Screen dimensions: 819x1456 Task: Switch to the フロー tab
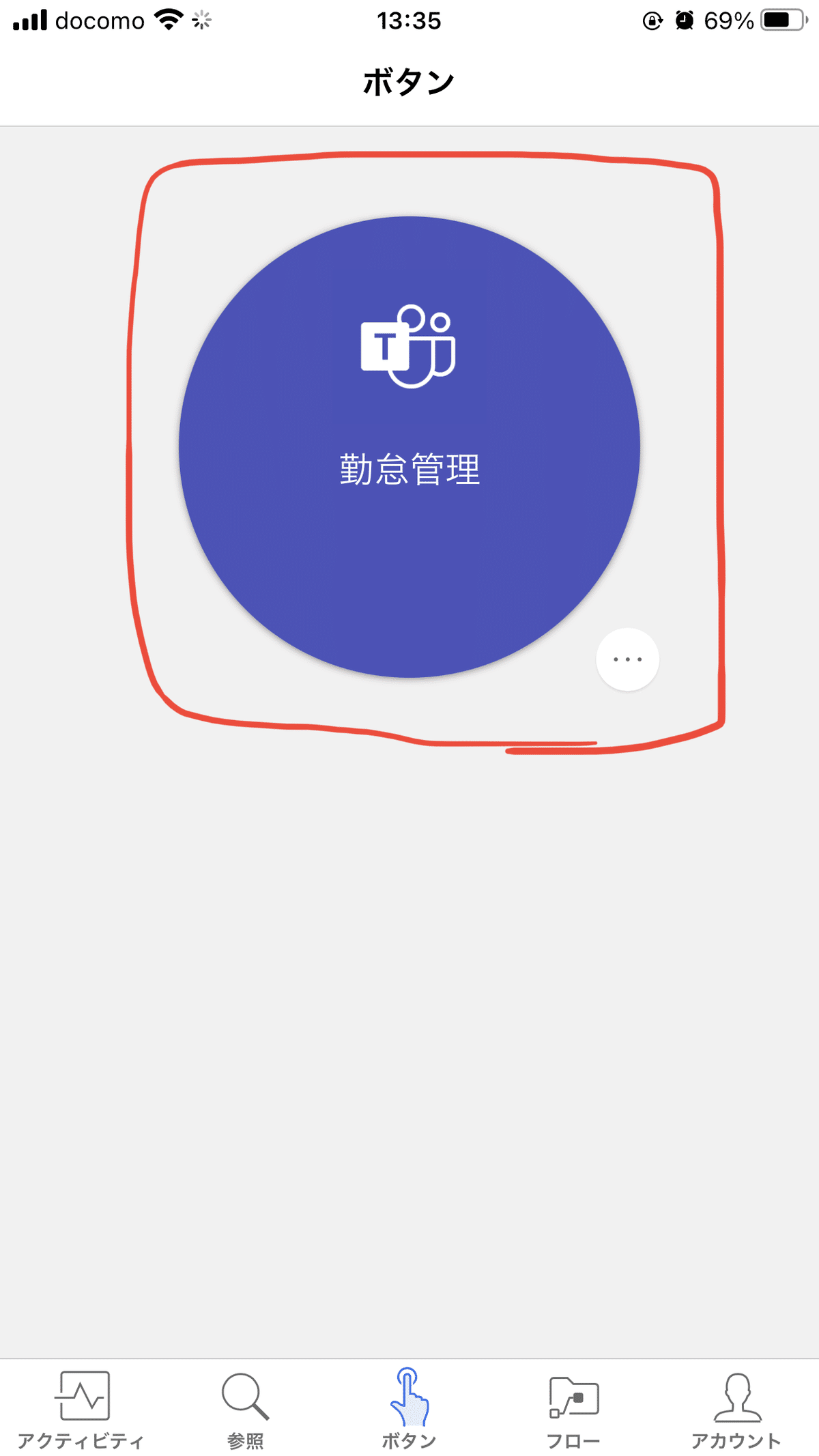[573, 1413]
